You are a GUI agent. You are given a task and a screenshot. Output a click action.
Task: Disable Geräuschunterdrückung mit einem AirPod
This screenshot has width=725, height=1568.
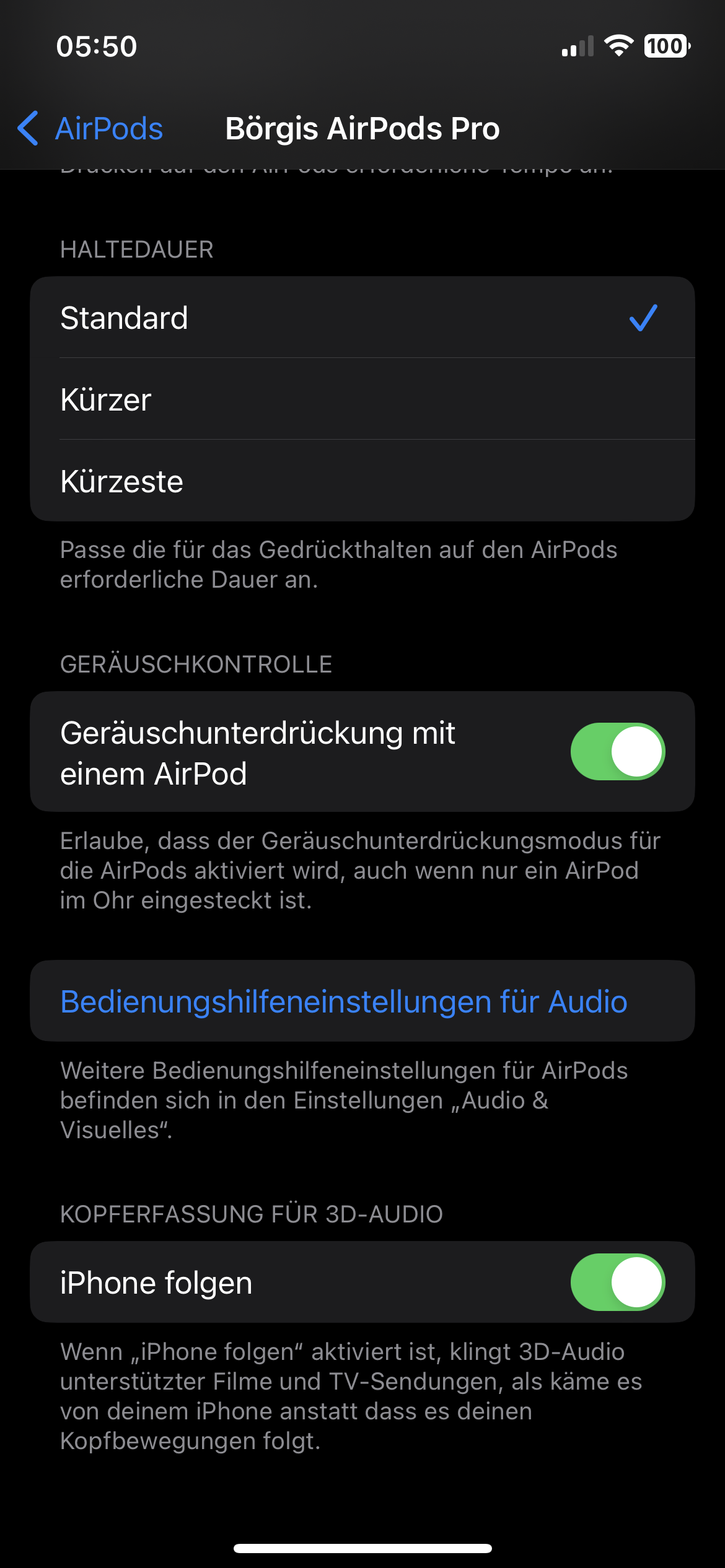click(617, 751)
